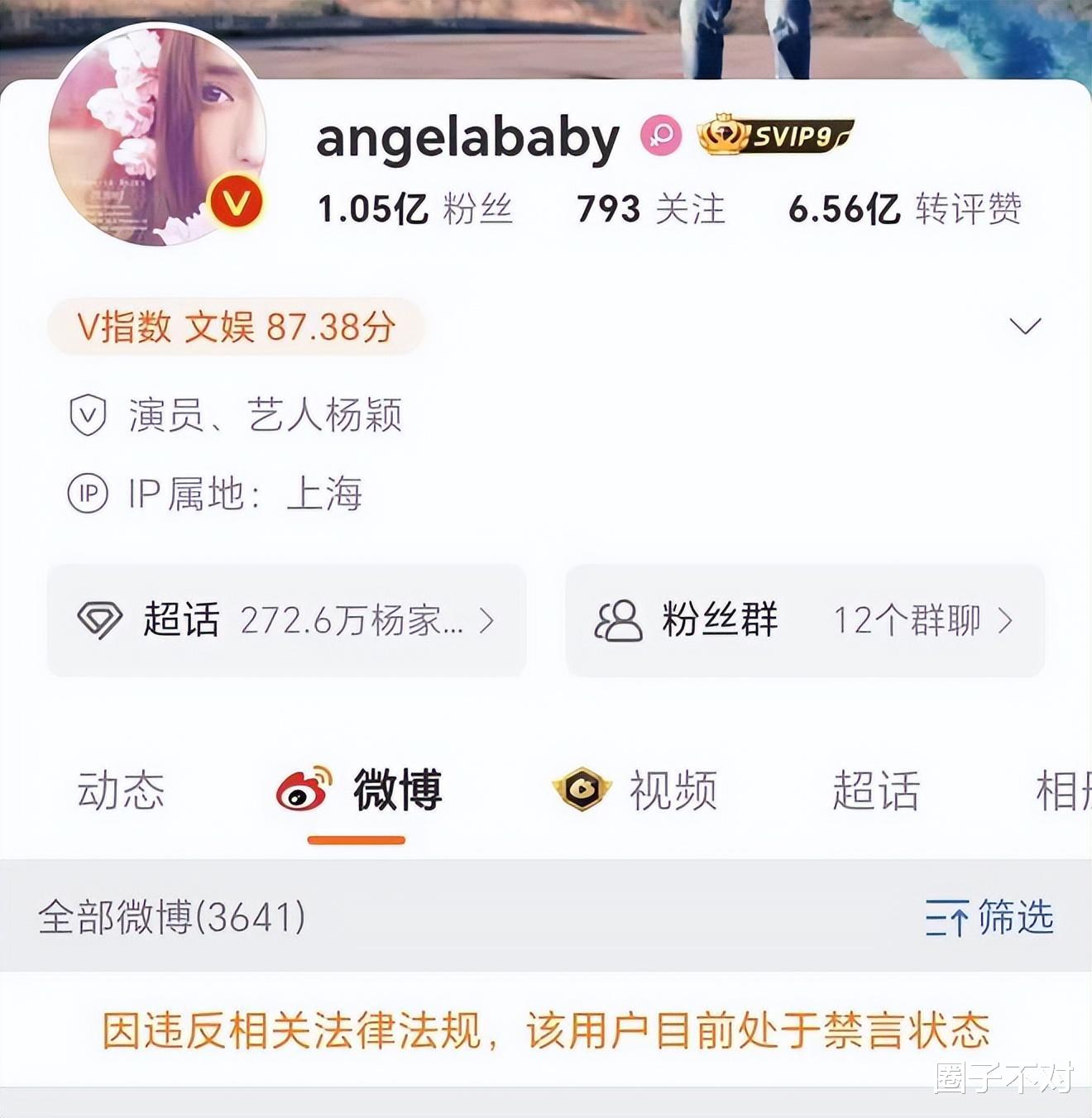Click the V指数 文娱 87.38分 score badge
This screenshot has height=1118, width=1092.
pyautogui.click(x=236, y=326)
